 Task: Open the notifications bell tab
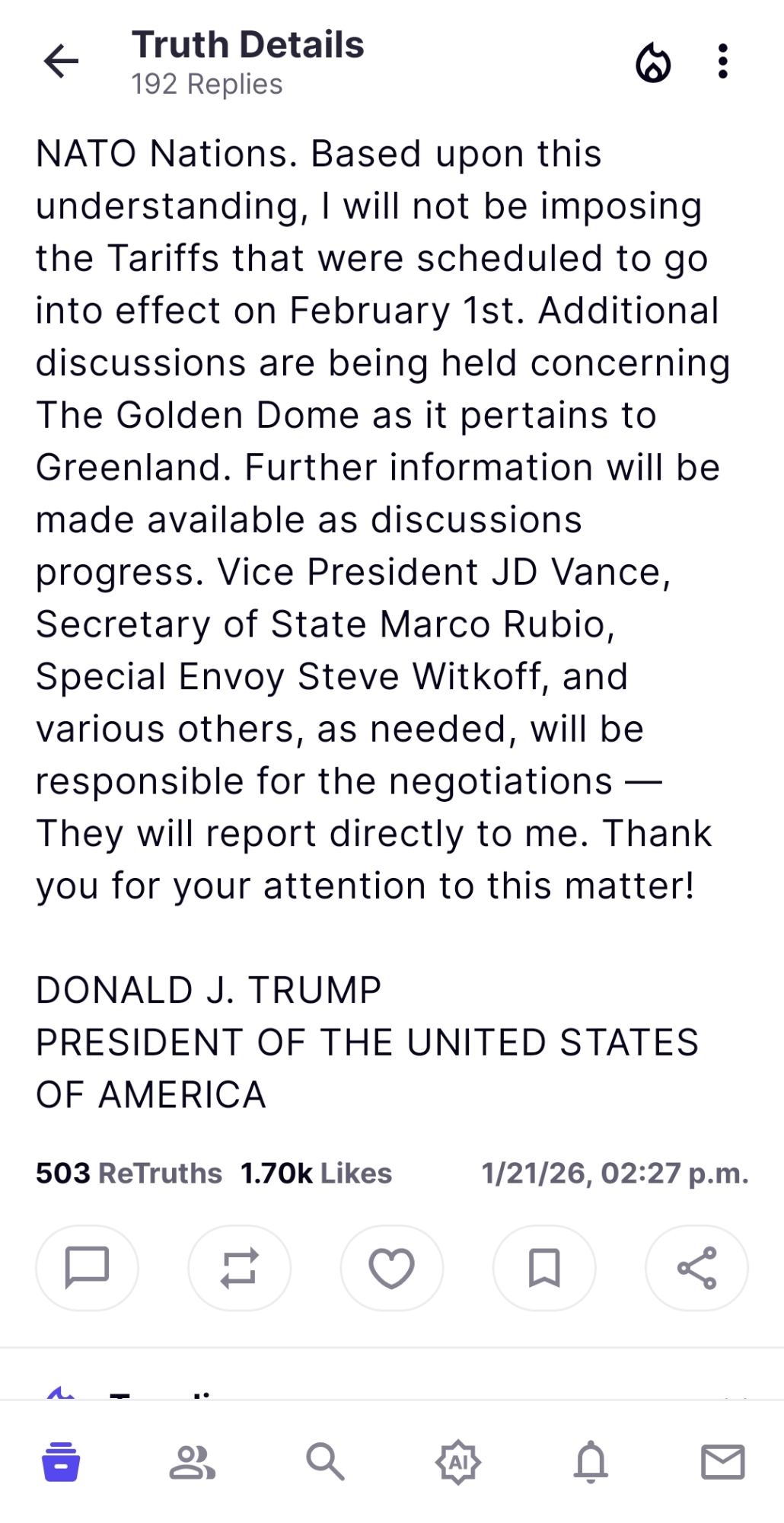[x=591, y=1462]
